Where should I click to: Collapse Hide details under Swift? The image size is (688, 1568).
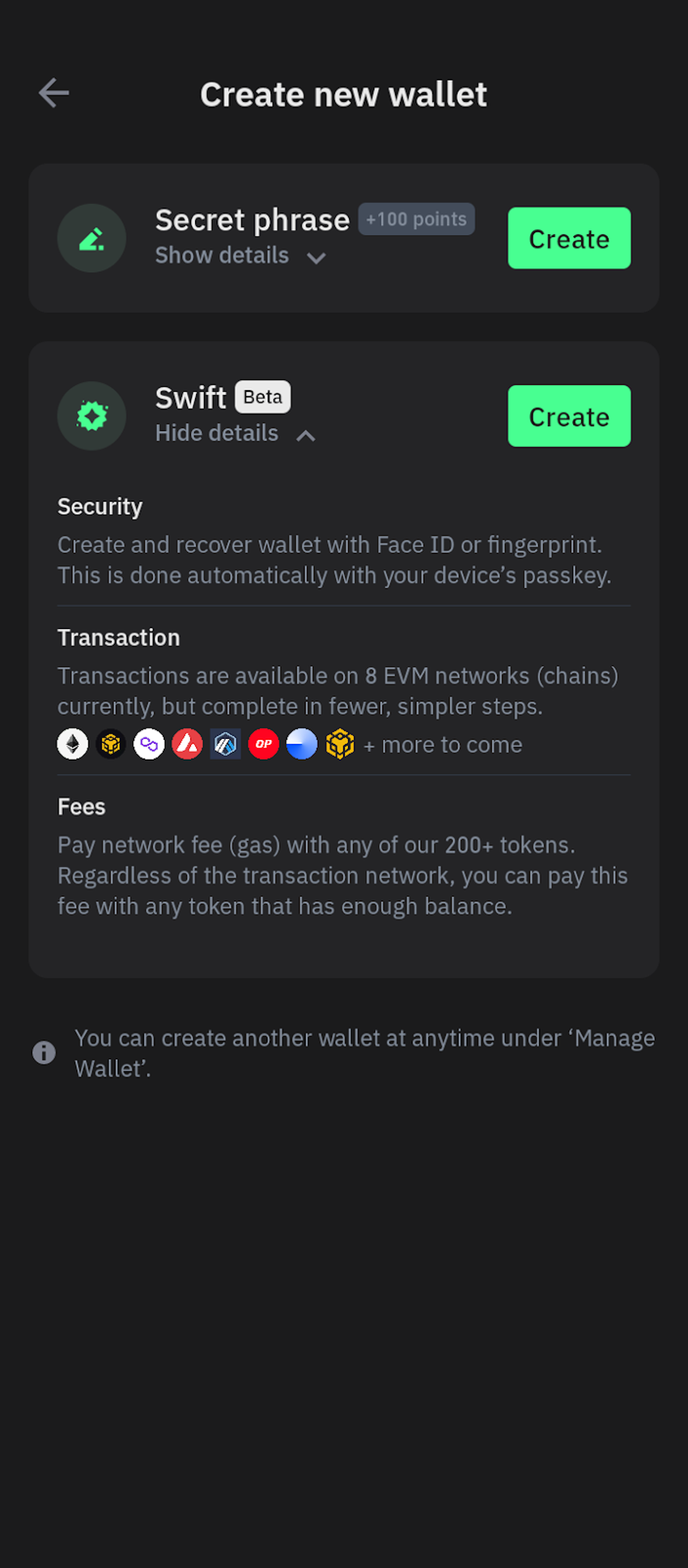pyautogui.click(x=235, y=434)
